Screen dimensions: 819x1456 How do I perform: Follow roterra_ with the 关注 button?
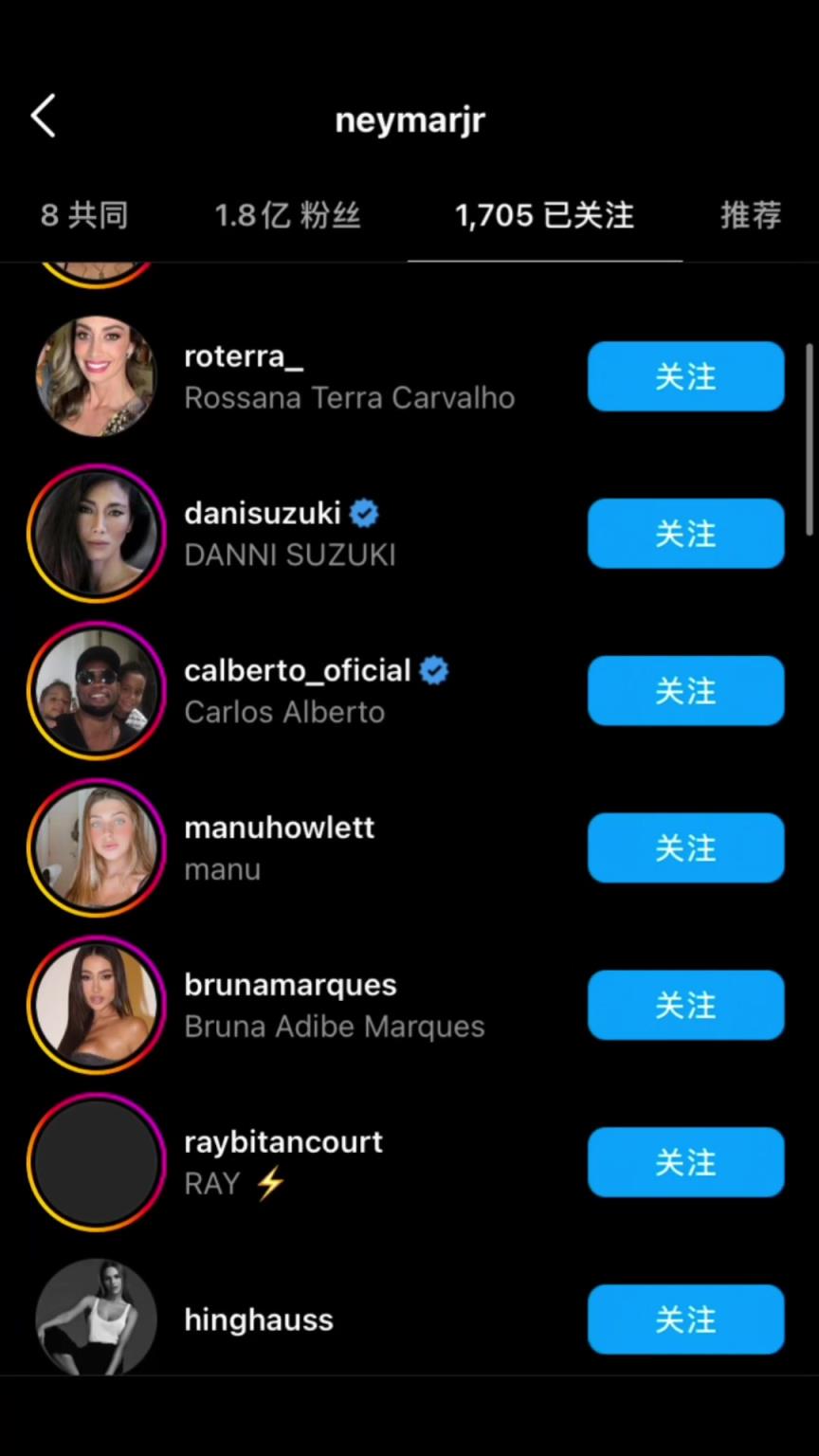(x=685, y=376)
